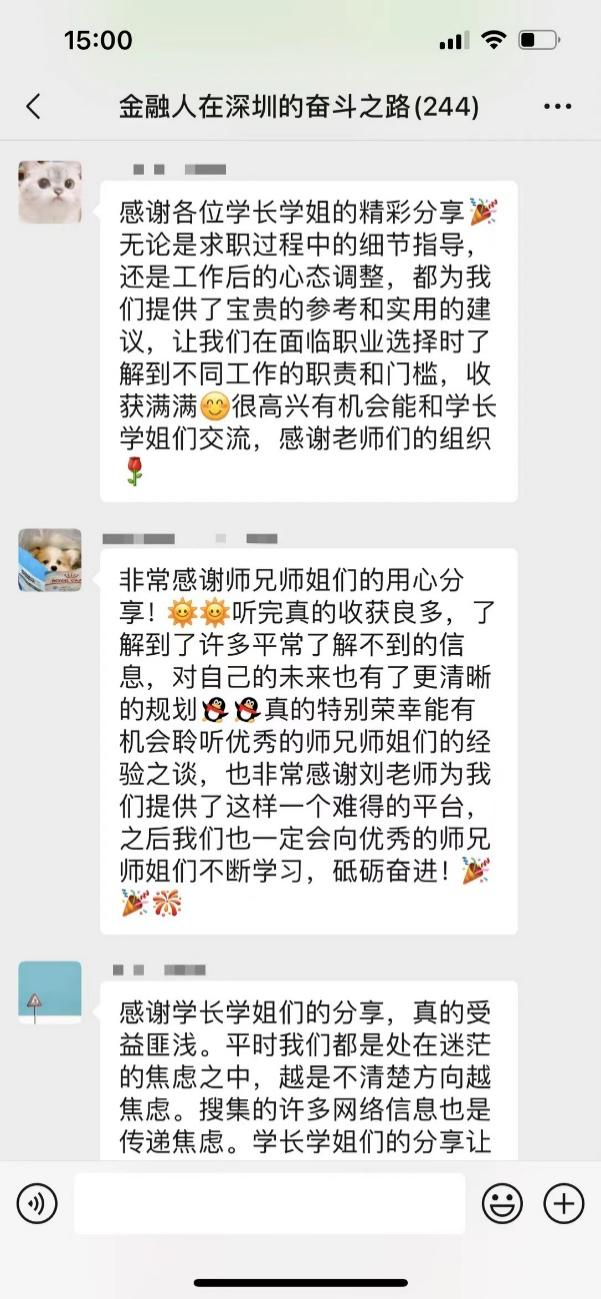The image size is (601, 1299).
Task: Open the plus attachments menu
Action: click(564, 1203)
